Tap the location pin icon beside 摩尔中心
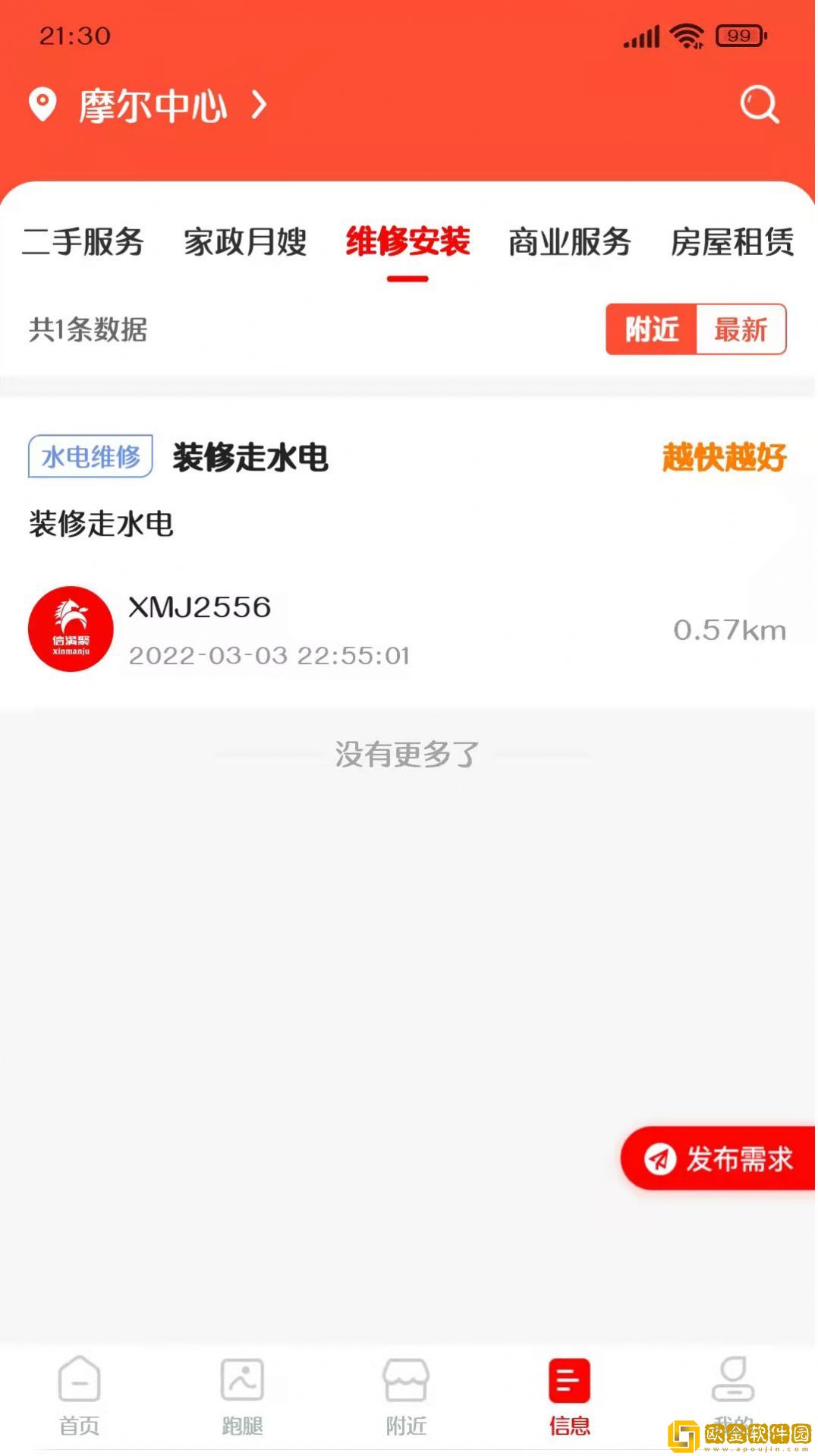This screenshot has height=1456, width=818. (42, 106)
